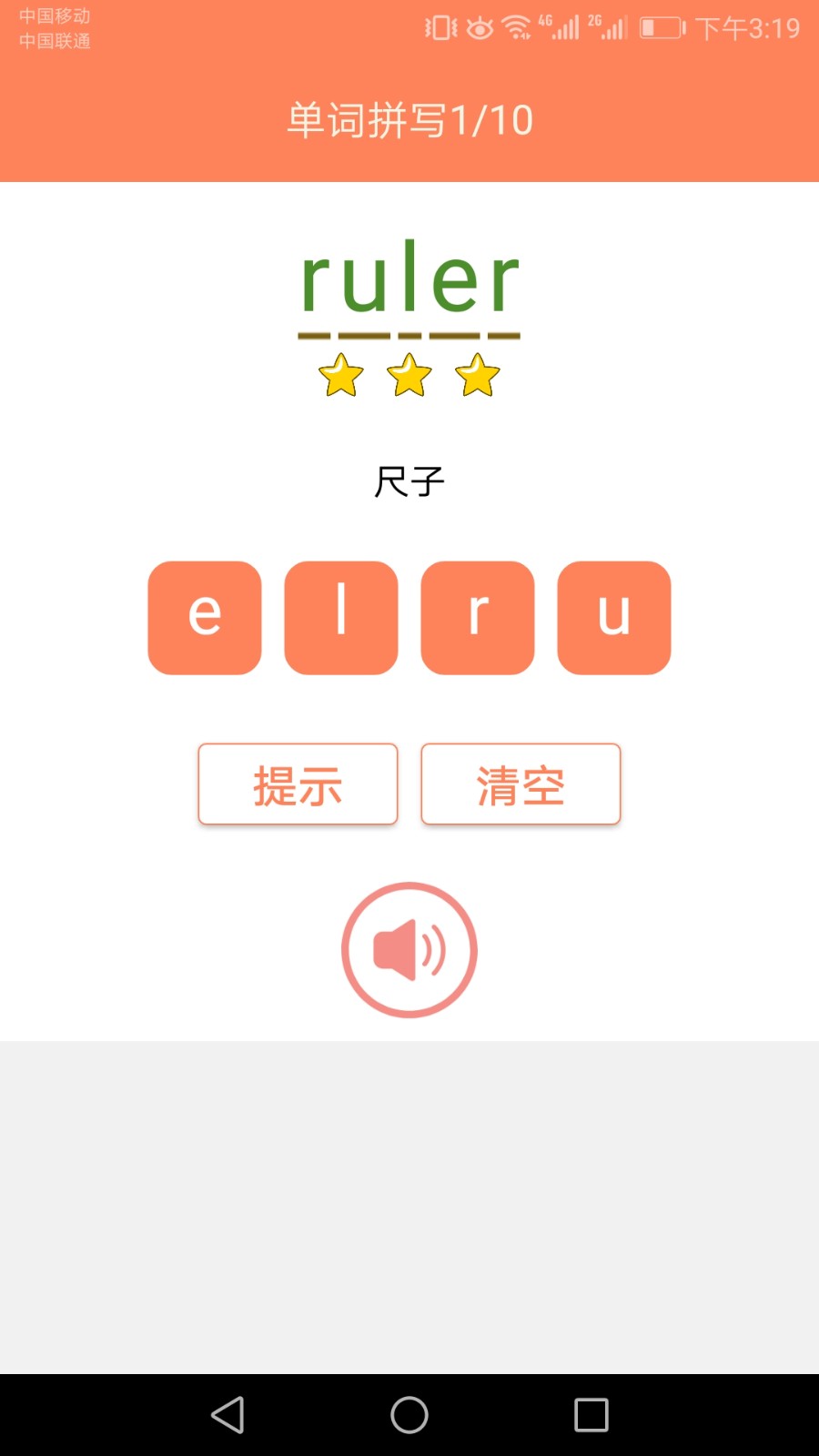Screen dimensions: 819x1456
Task: Tap the middle gold star
Action: [x=409, y=373]
